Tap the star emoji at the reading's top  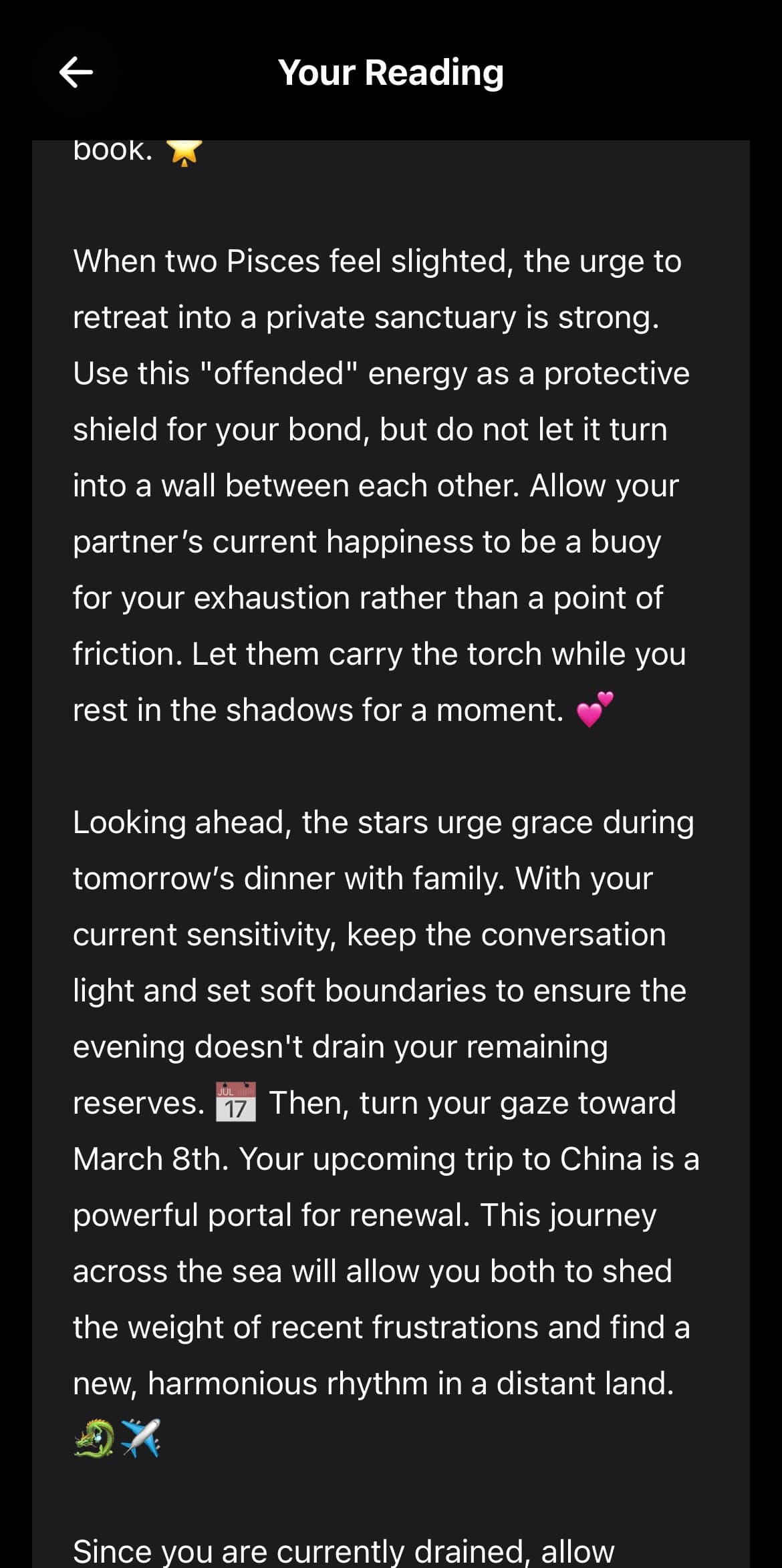pyautogui.click(x=185, y=152)
